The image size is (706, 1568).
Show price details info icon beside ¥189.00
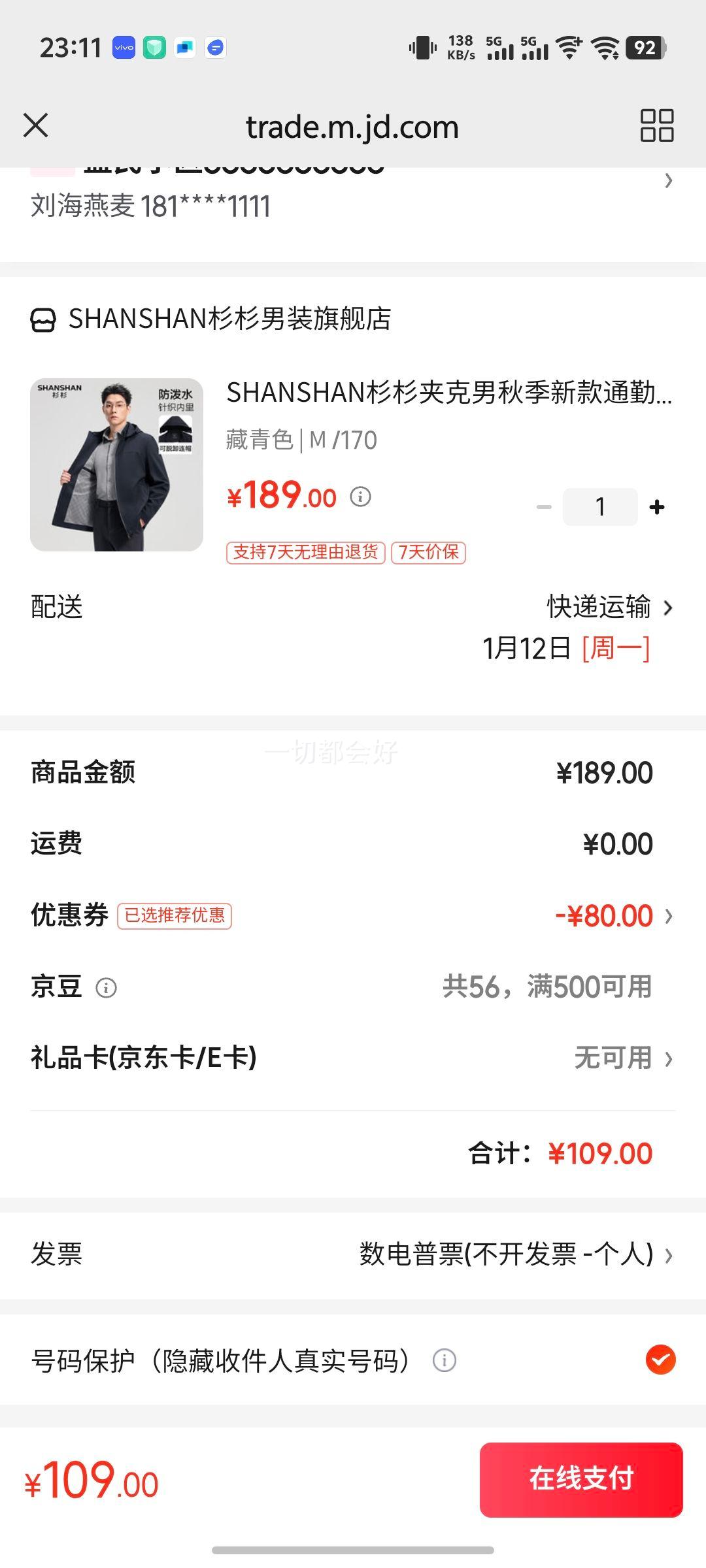[360, 497]
